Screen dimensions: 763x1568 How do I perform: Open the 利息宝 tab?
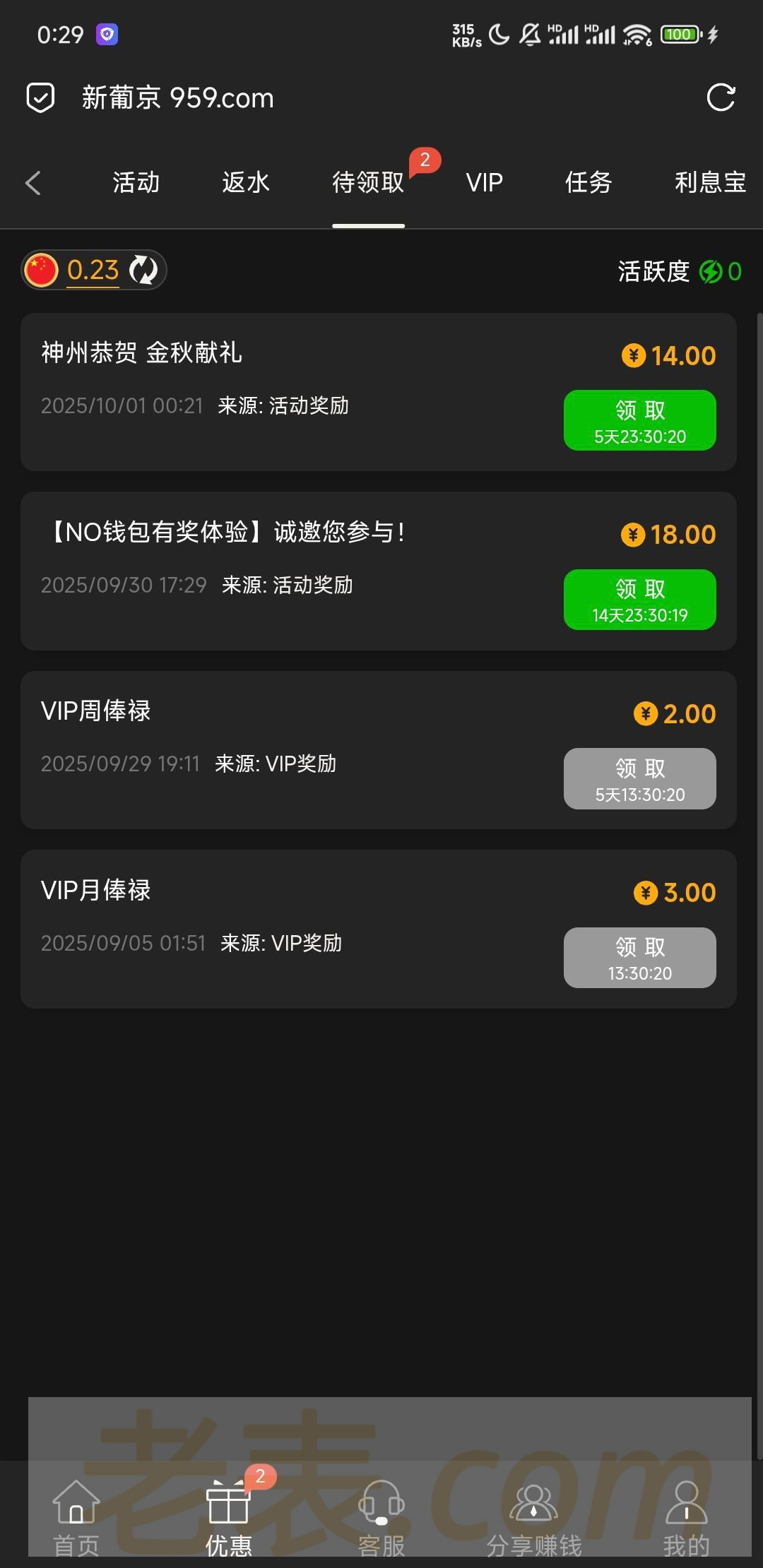[x=709, y=183]
